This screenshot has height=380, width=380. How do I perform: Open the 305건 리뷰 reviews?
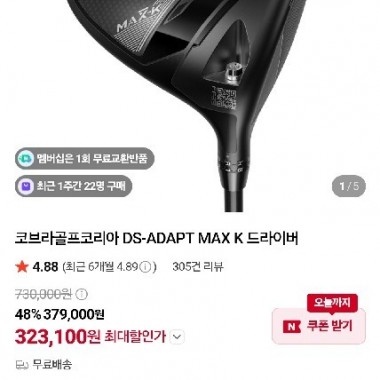pyautogui.click(x=198, y=267)
